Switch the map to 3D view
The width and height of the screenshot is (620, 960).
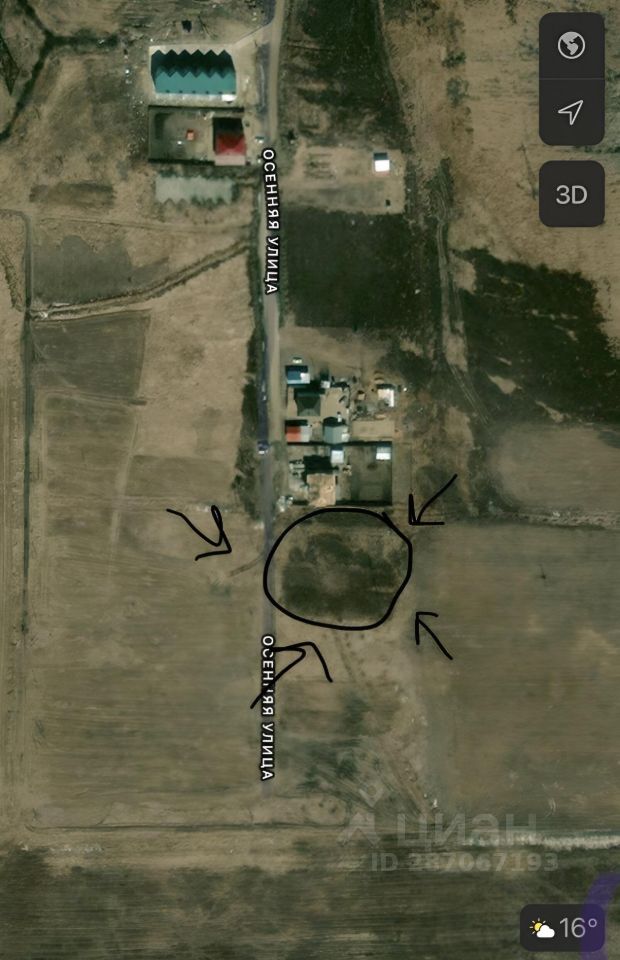[x=571, y=194]
